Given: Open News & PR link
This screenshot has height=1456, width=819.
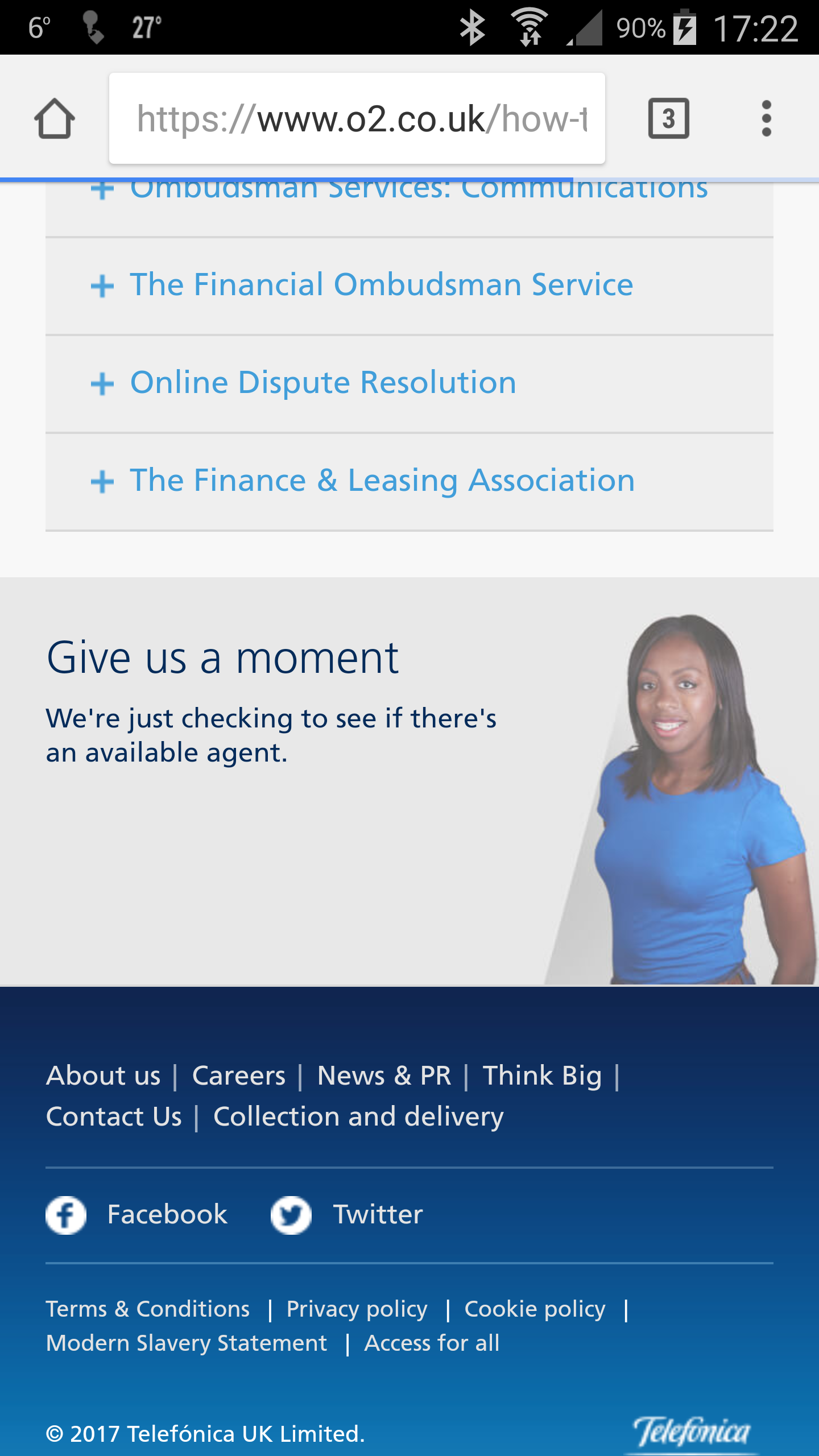Looking at the screenshot, I should click(384, 1076).
